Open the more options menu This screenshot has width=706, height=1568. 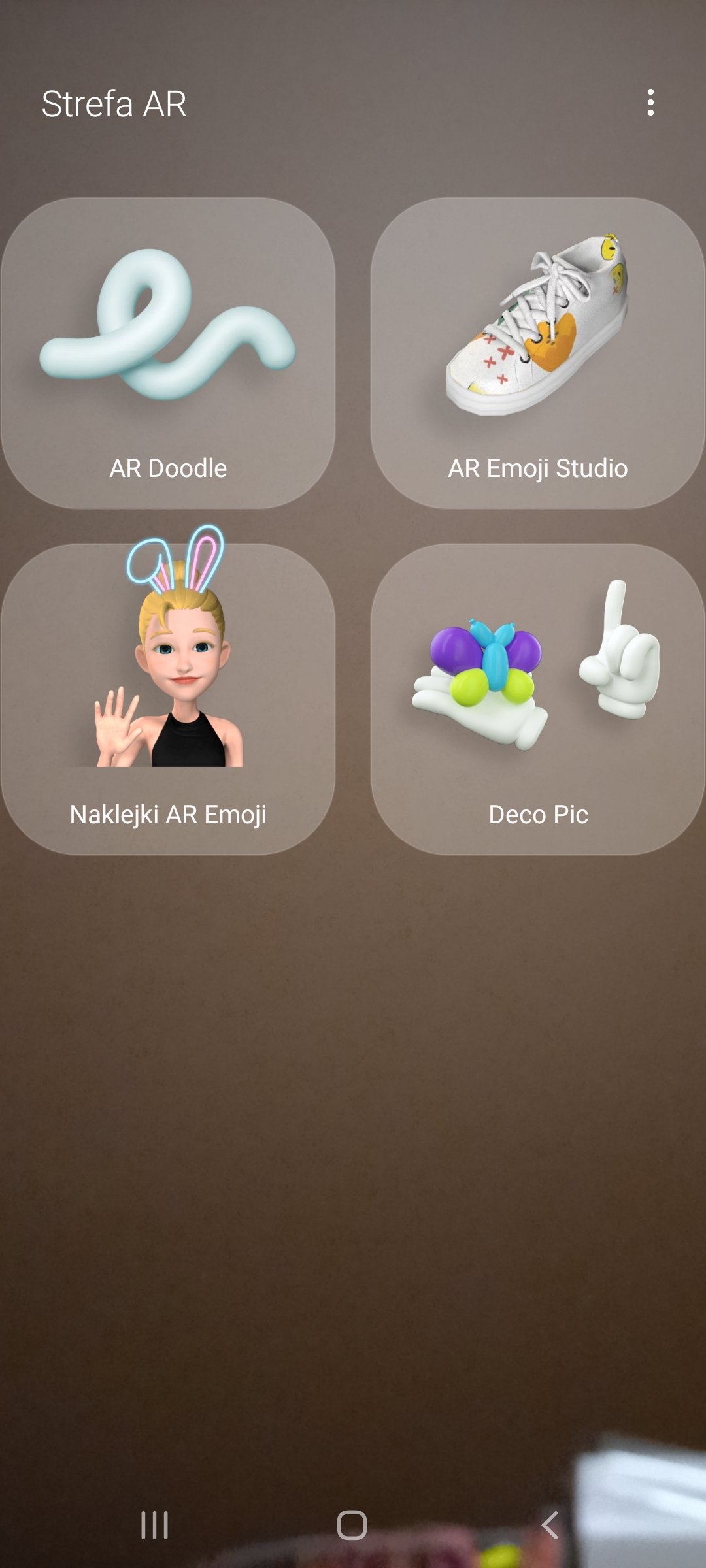tap(650, 103)
